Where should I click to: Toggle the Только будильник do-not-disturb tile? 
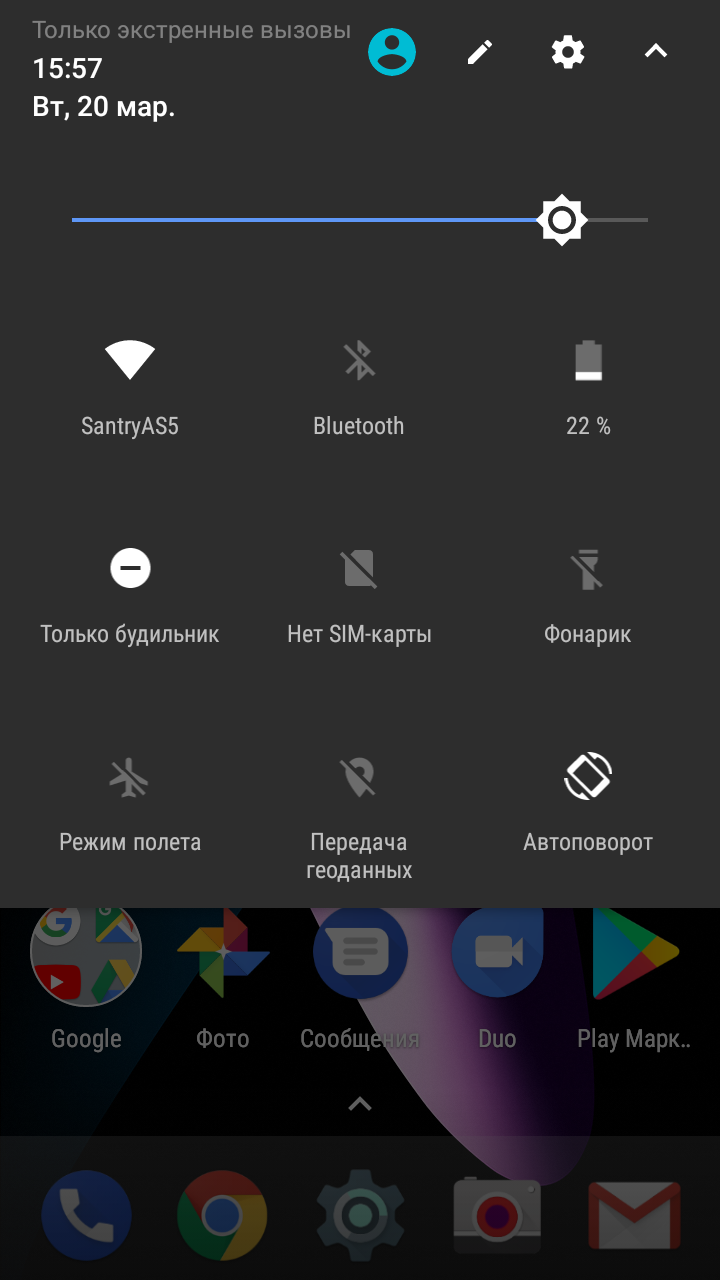130,597
